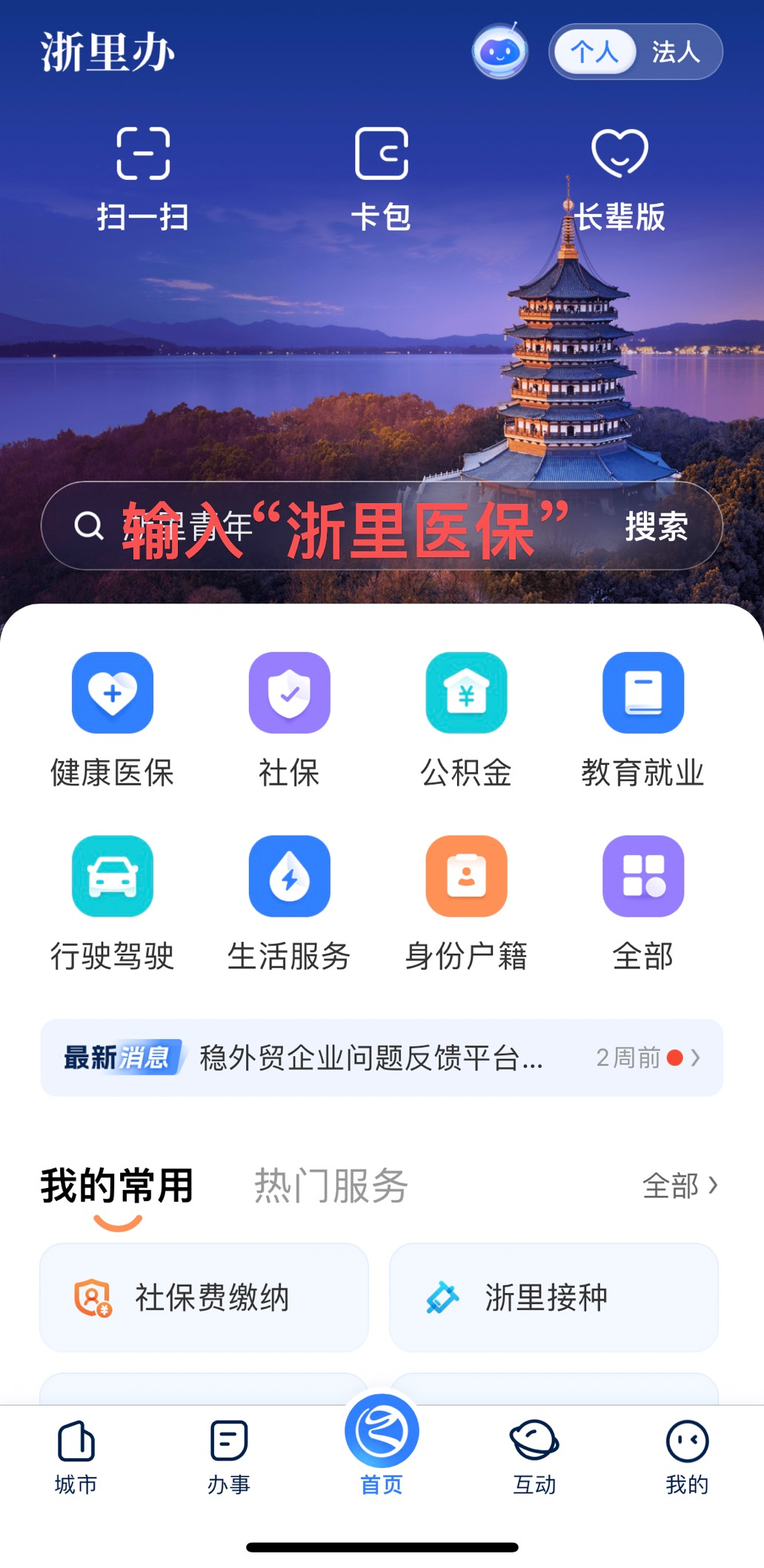This screenshot has width=764, height=1568.
Task: Switch to 热门服务 tab
Action: click(330, 1186)
